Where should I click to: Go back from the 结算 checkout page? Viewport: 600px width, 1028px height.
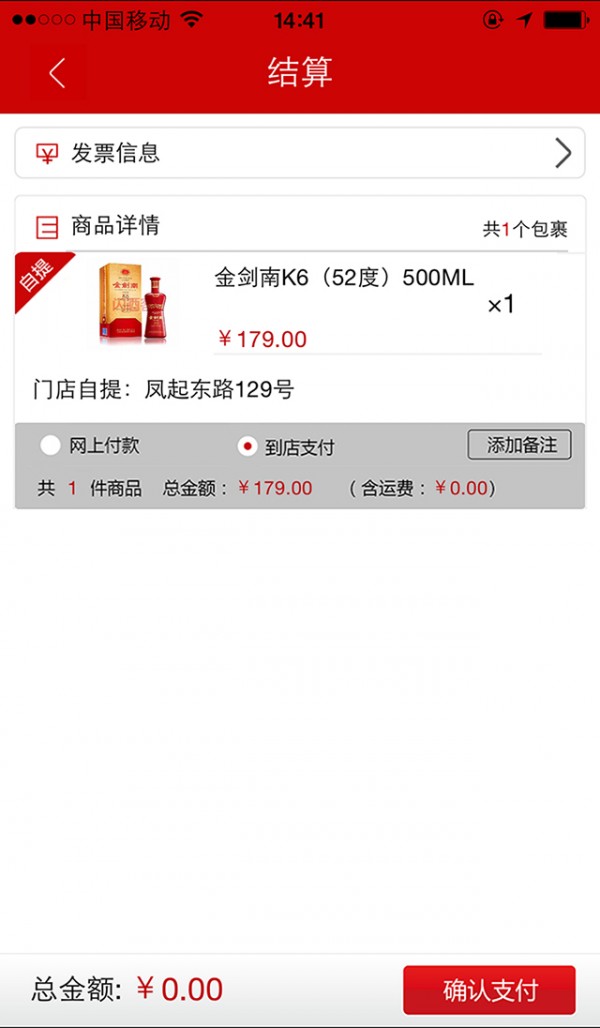click(x=57, y=72)
